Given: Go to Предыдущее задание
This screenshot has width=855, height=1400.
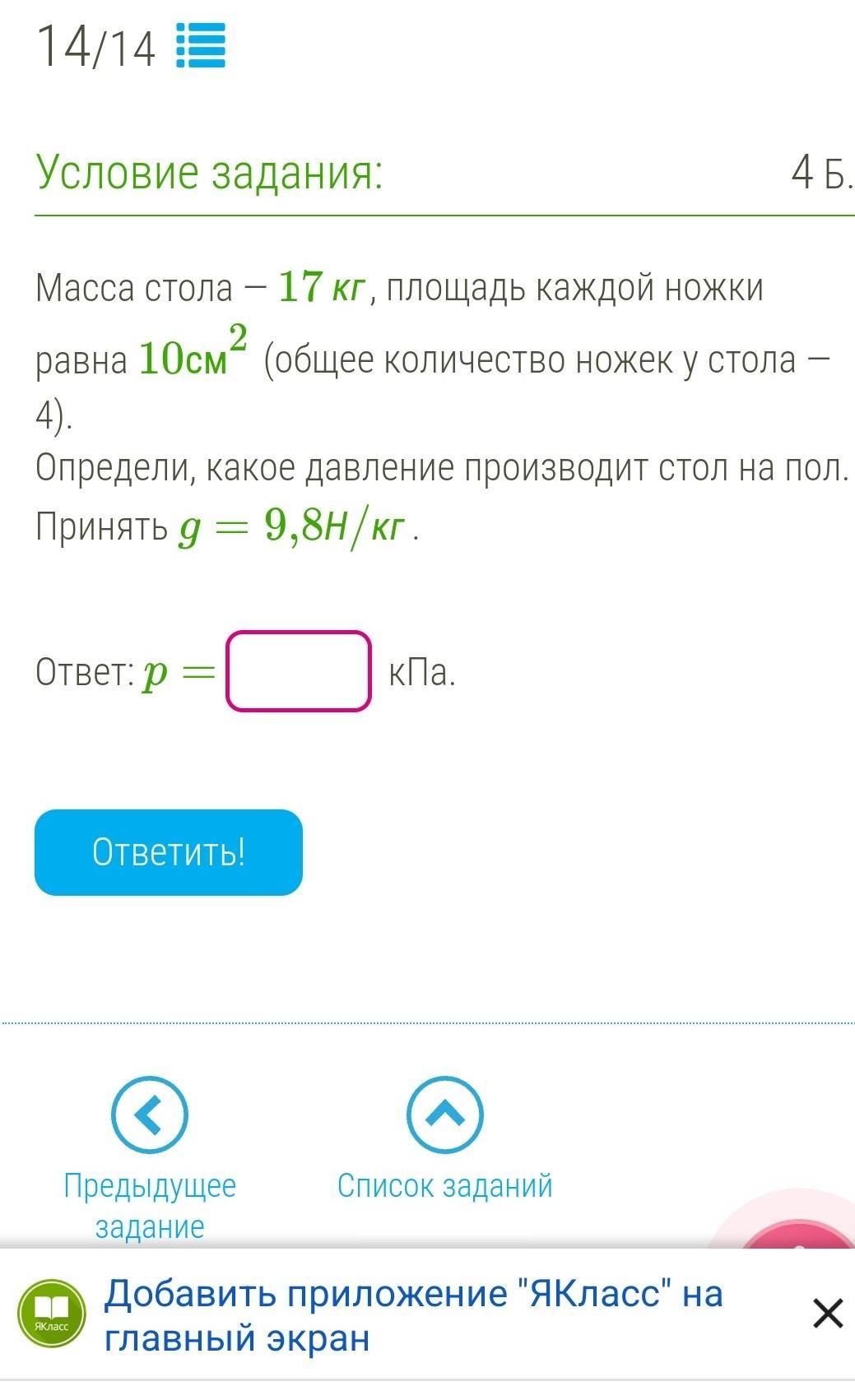Looking at the screenshot, I should click(x=150, y=1158).
